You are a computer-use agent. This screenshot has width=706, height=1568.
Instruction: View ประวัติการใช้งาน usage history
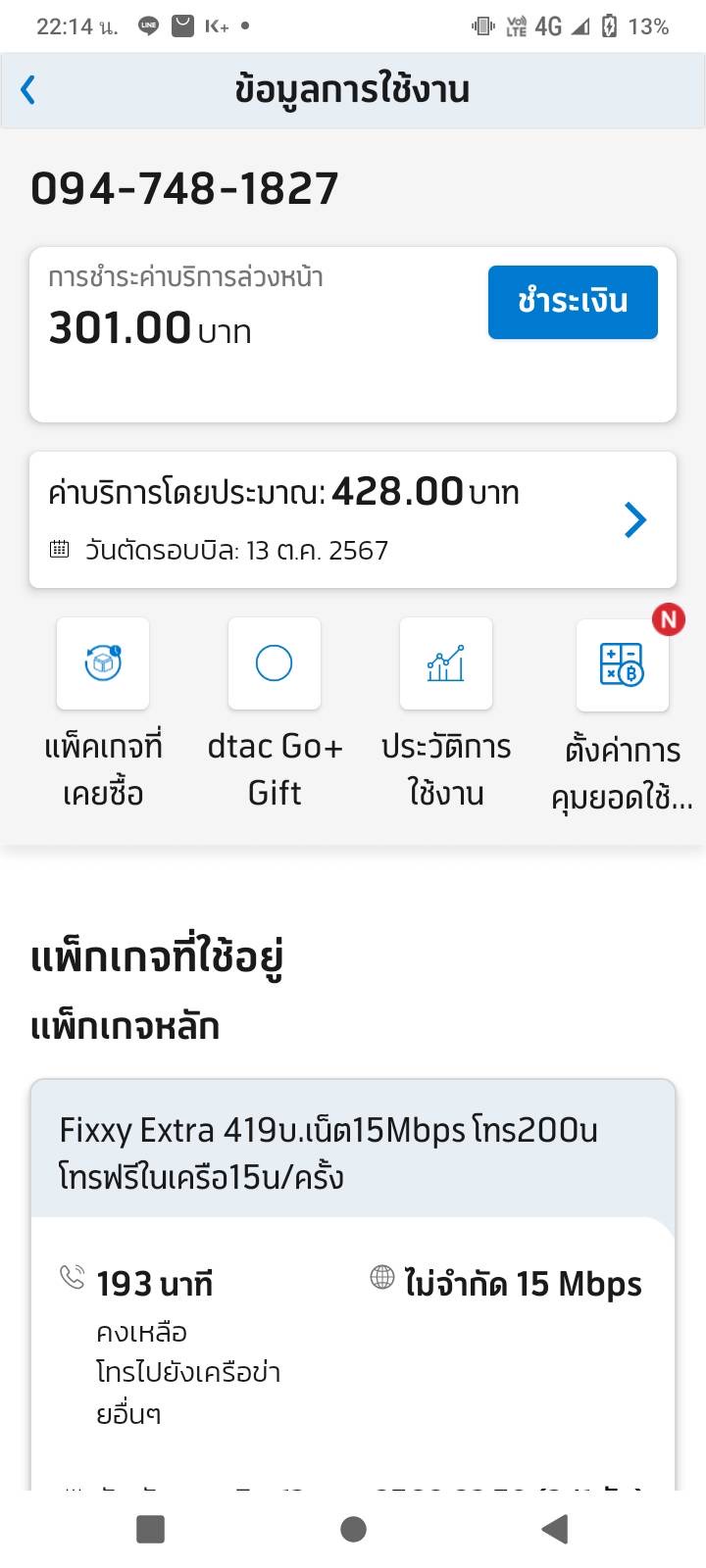[446, 663]
